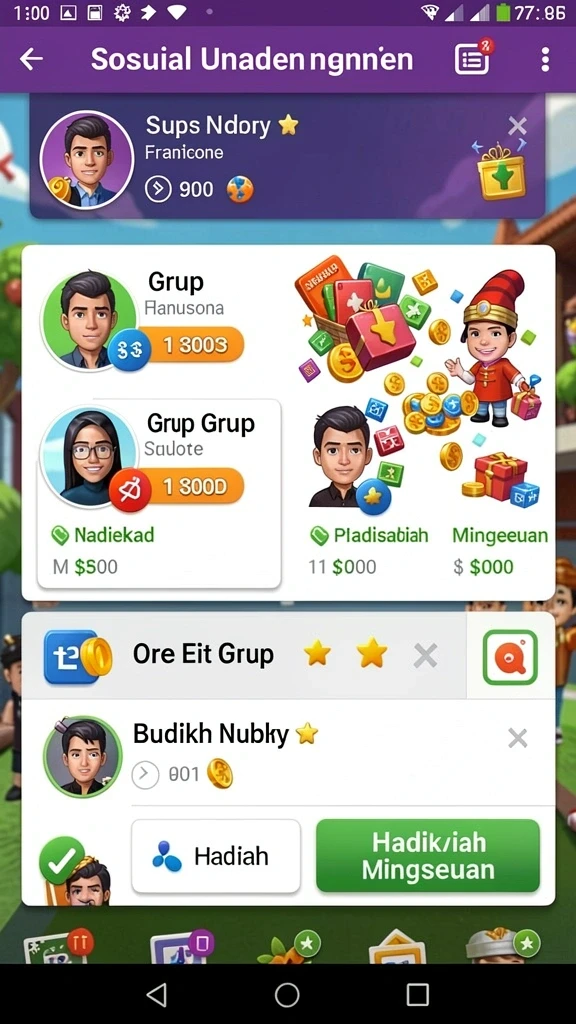Tap the green-framed search icon
Screen dimensions: 576x1024
click(x=510, y=657)
